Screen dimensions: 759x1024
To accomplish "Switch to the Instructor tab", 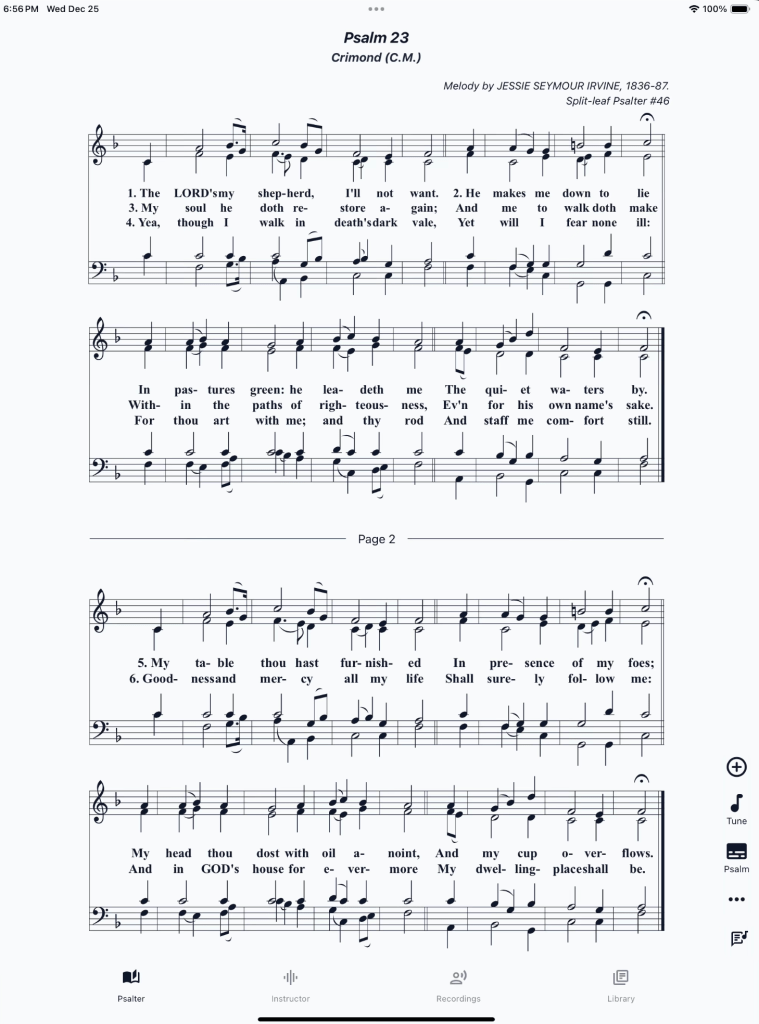I will 290,984.
